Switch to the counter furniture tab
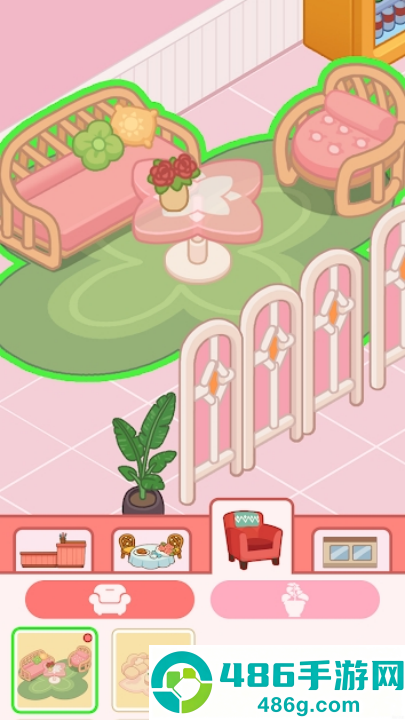 pyautogui.click(x=53, y=550)
